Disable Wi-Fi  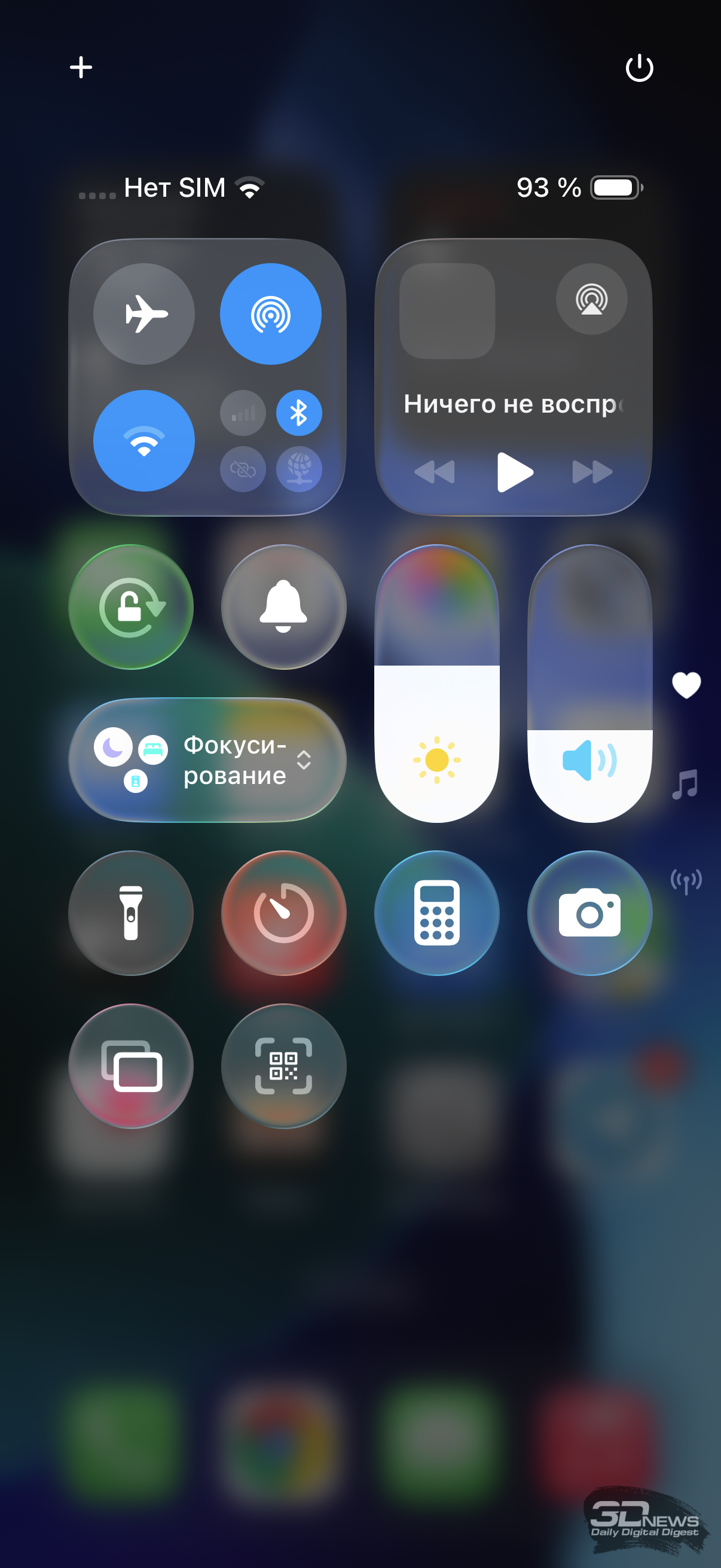point(143,441)
